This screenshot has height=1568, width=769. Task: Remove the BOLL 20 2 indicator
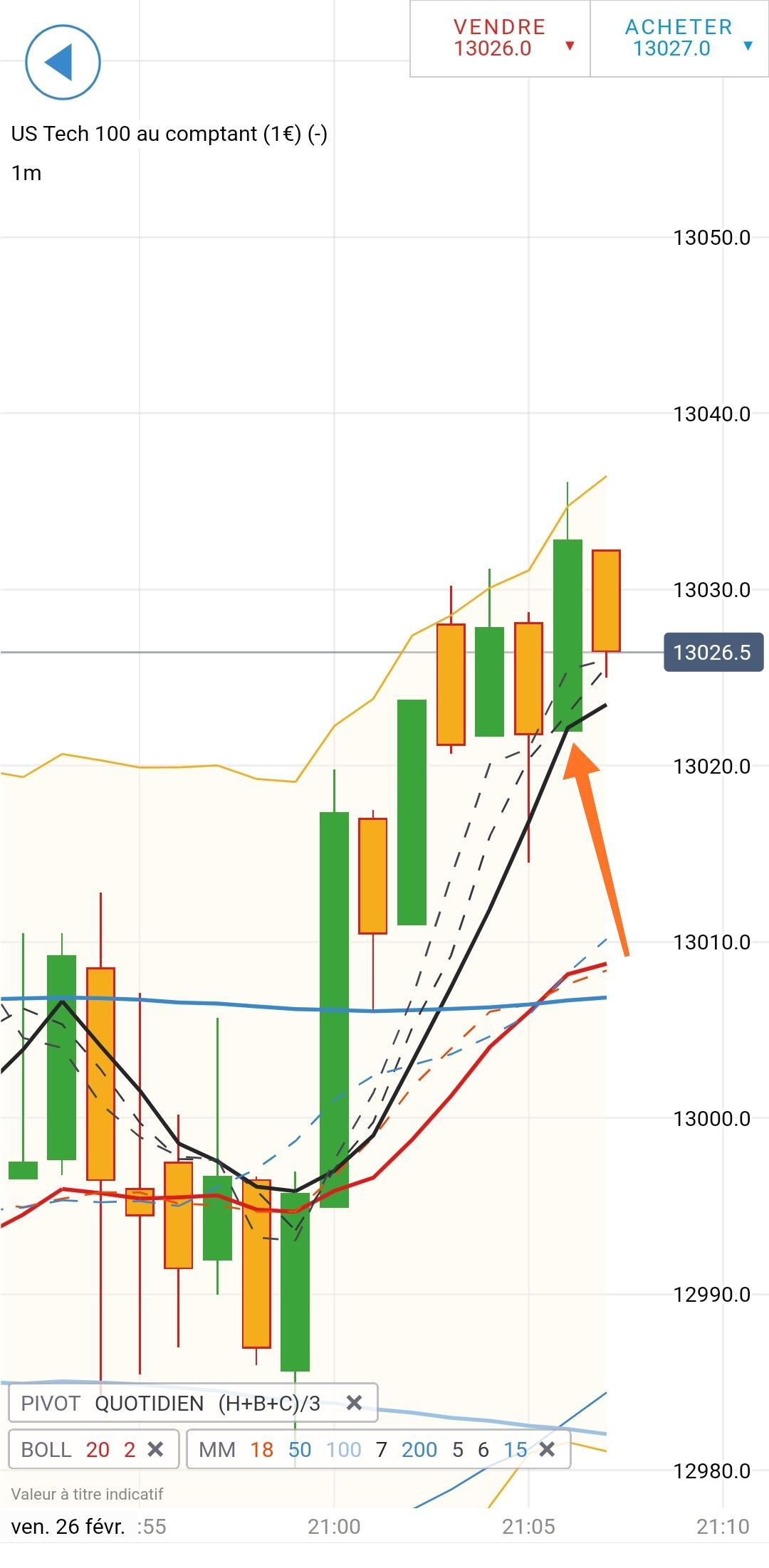click(x=155, y=1449)
